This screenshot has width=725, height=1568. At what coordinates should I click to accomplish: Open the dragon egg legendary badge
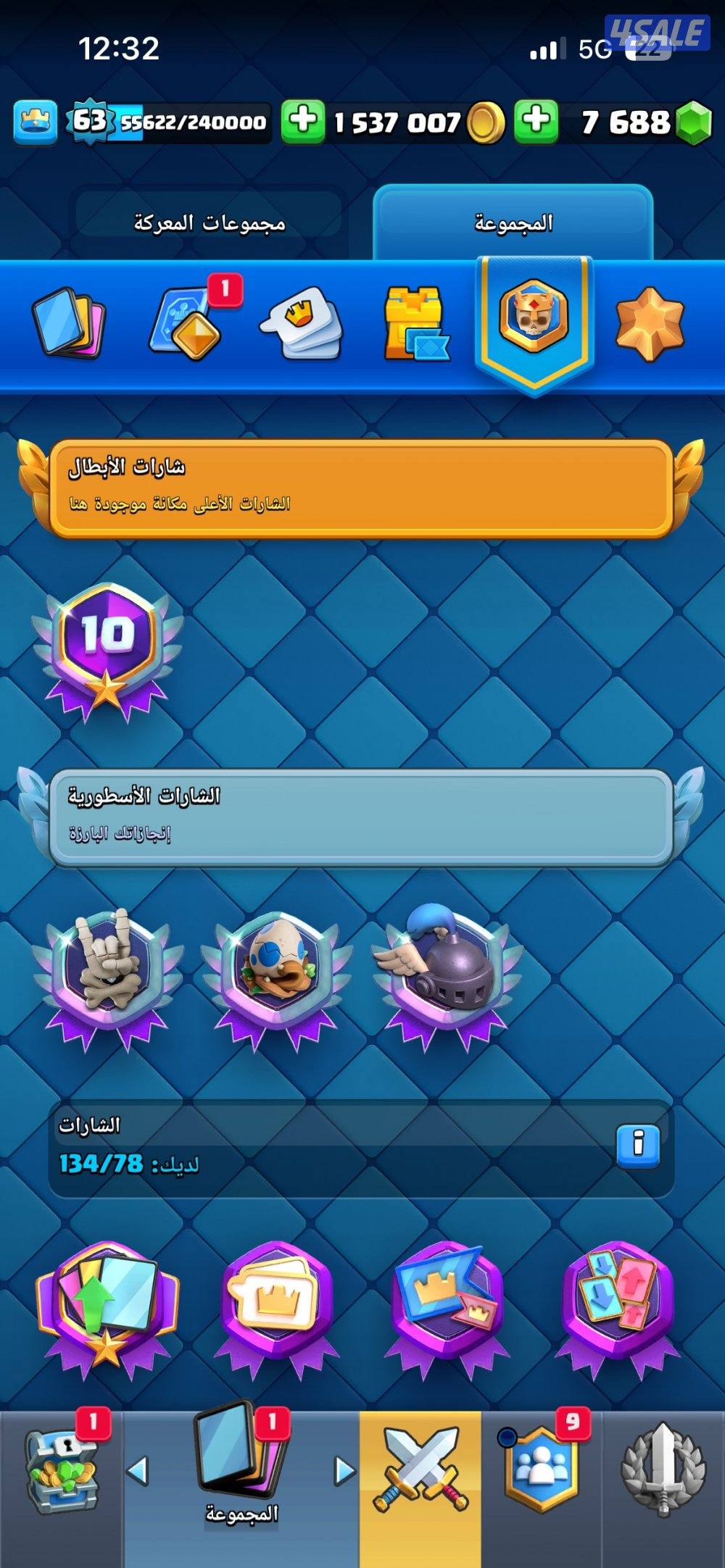276,971
